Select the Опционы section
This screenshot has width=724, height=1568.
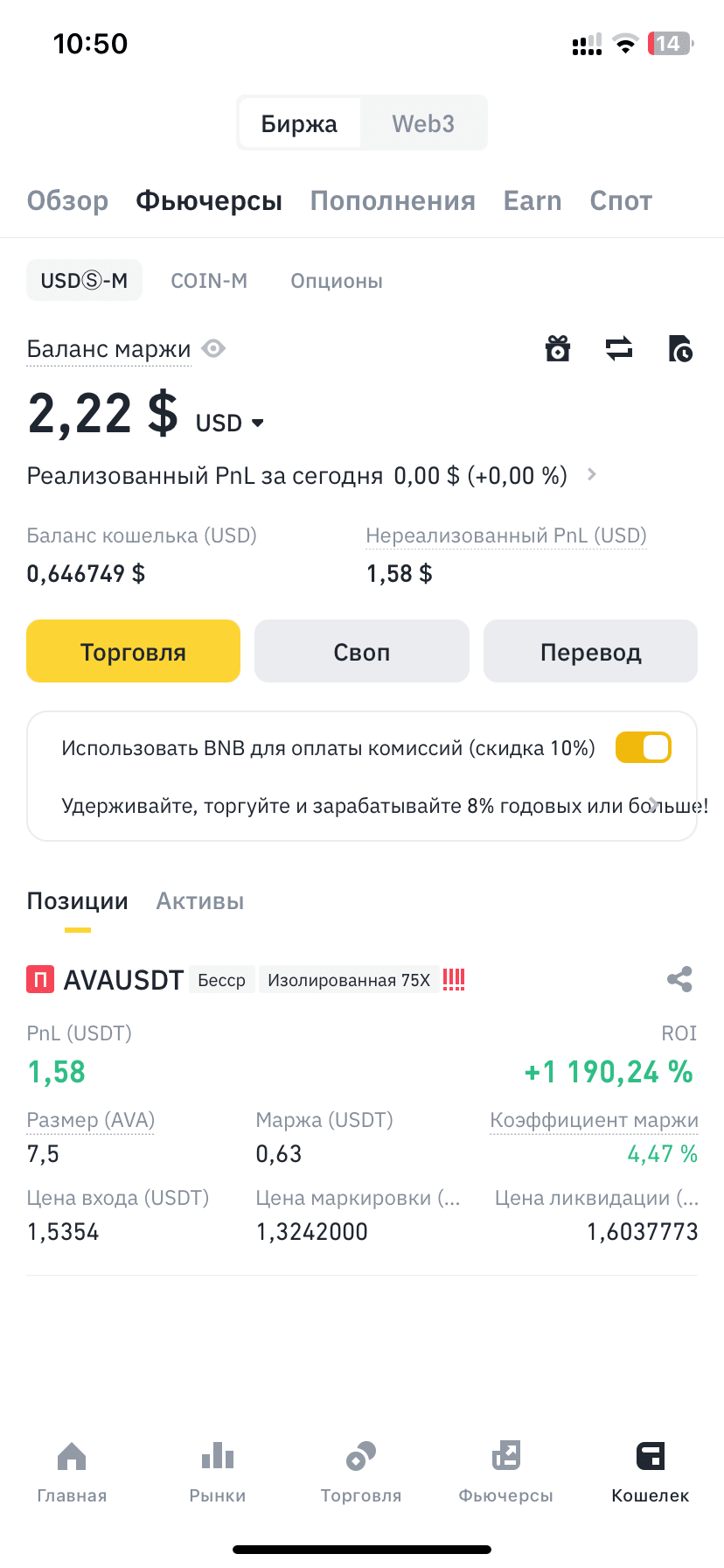click(x=337, y=281)
